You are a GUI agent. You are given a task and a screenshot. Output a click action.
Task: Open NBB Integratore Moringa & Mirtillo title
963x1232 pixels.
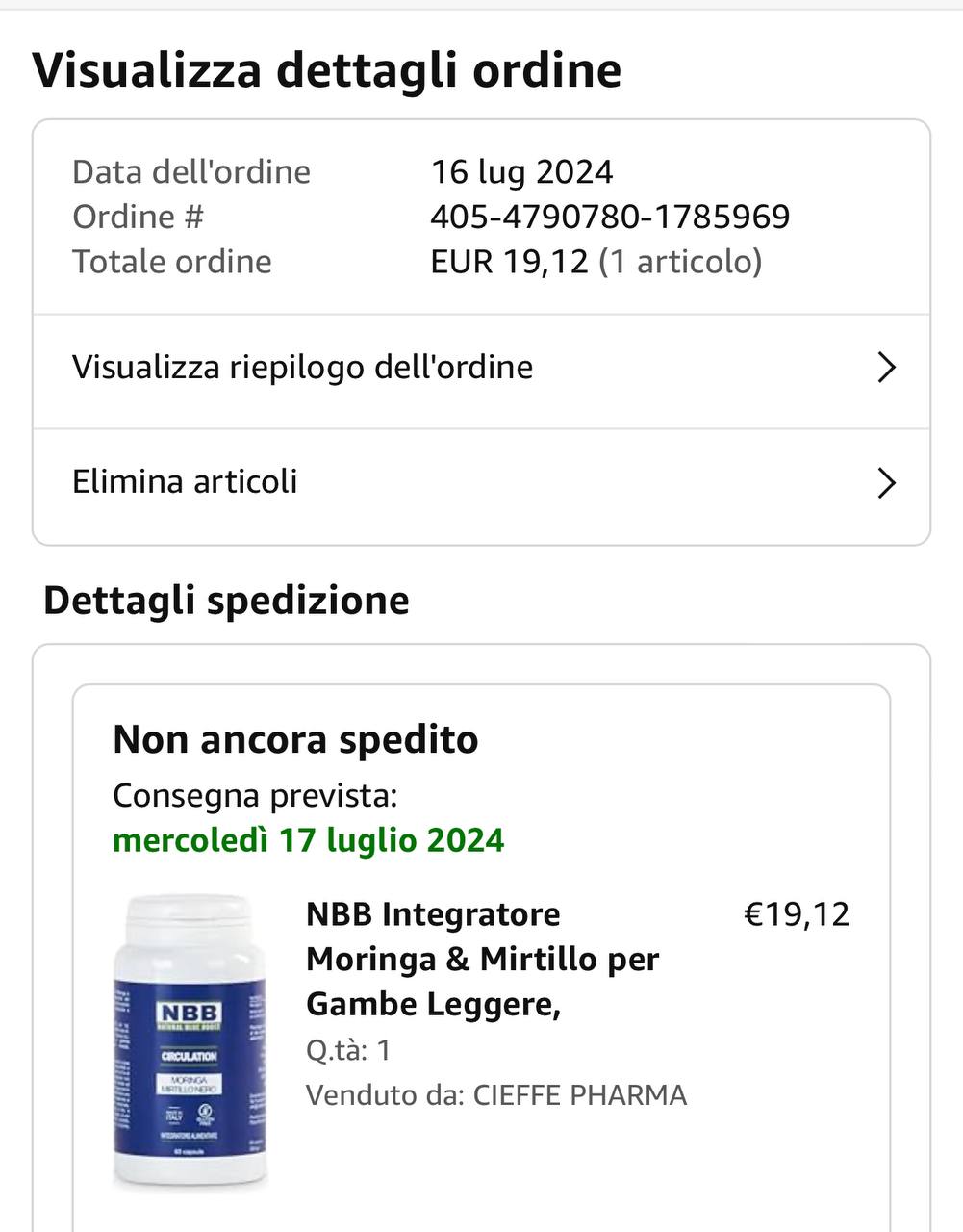click(481, 959)
